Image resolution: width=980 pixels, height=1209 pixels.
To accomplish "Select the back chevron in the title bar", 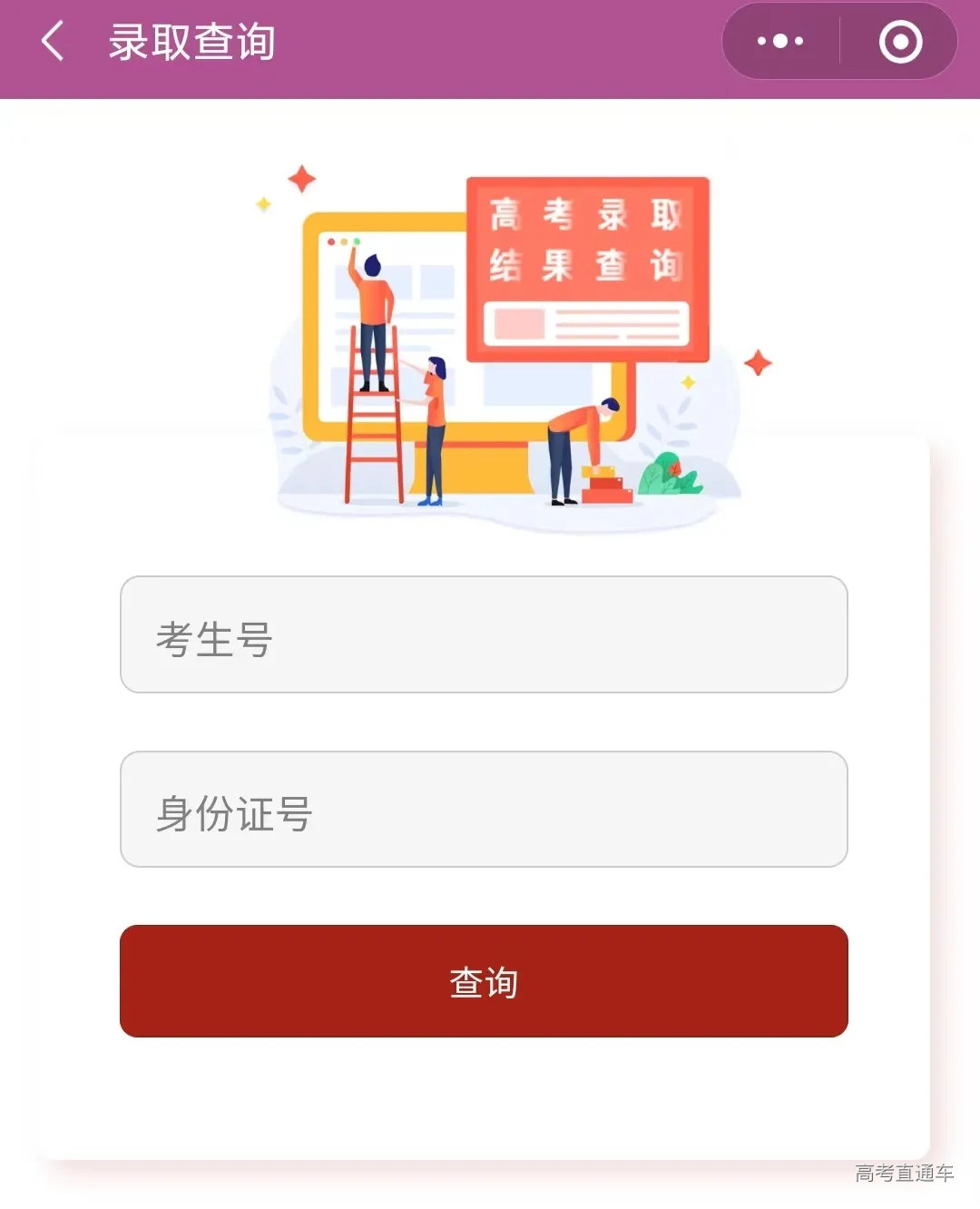I will tap(52, 41).
